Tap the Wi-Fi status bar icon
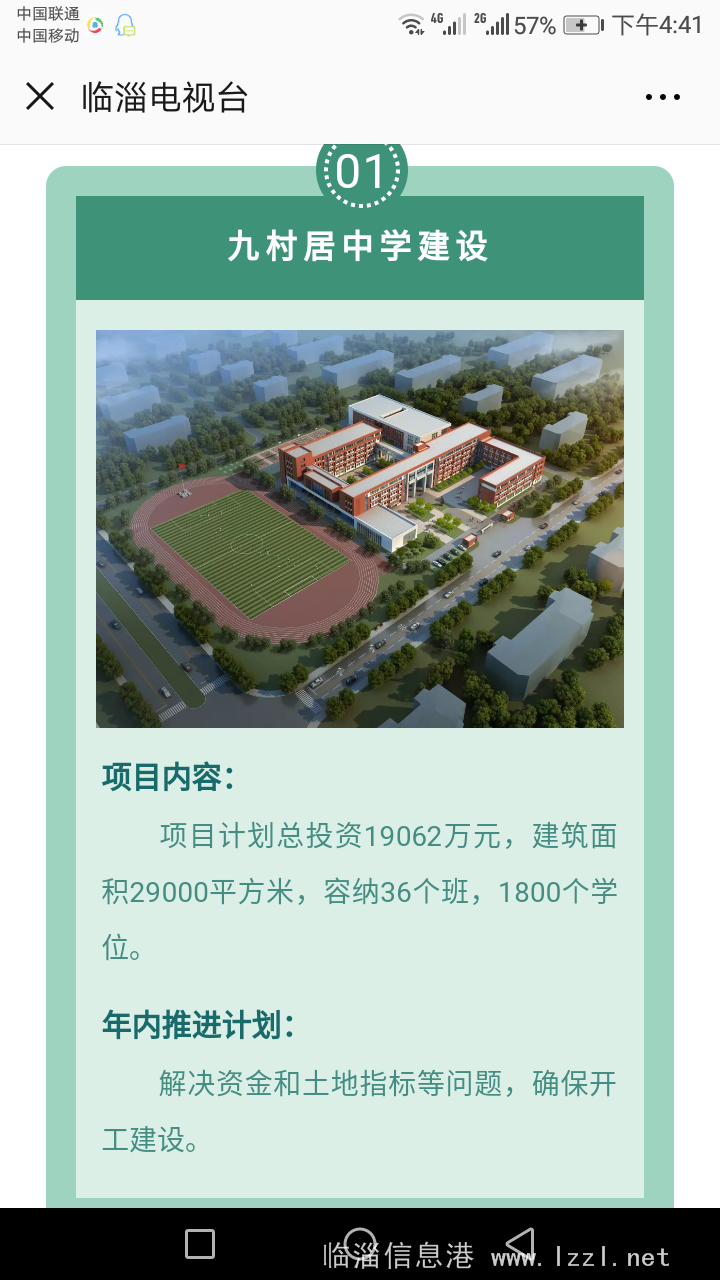This screenshot has height=1280, width=720. point(412,25)
